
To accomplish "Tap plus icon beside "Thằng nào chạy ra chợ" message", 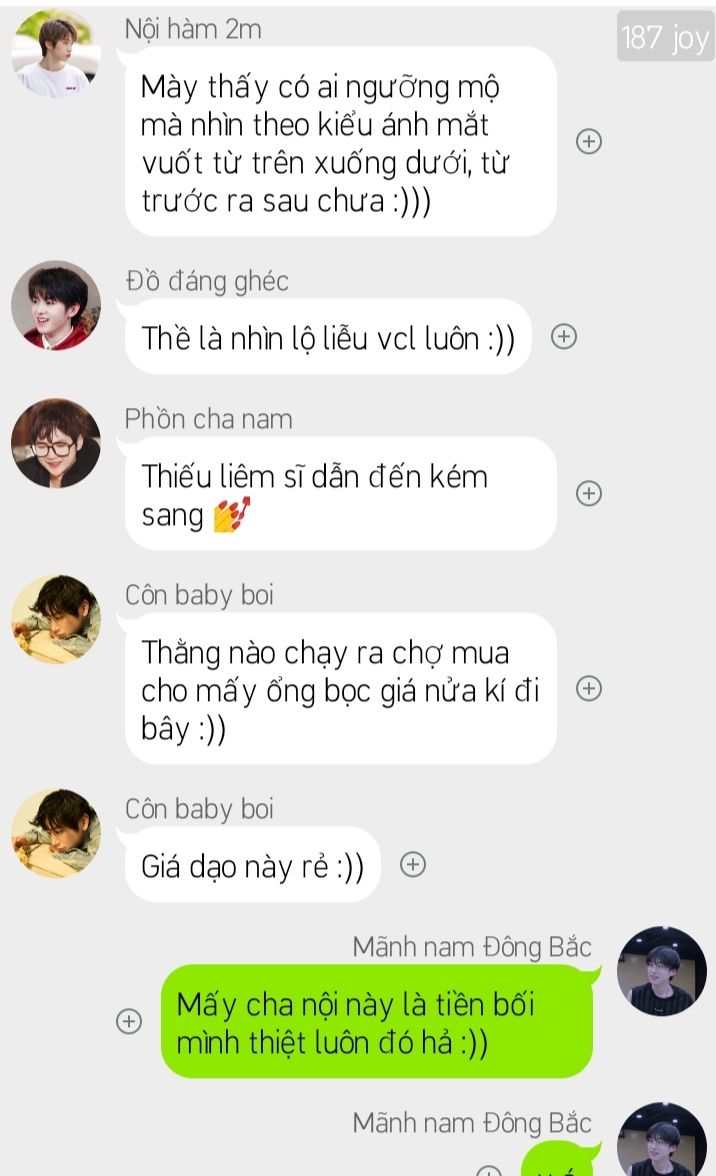I will 589,688.
